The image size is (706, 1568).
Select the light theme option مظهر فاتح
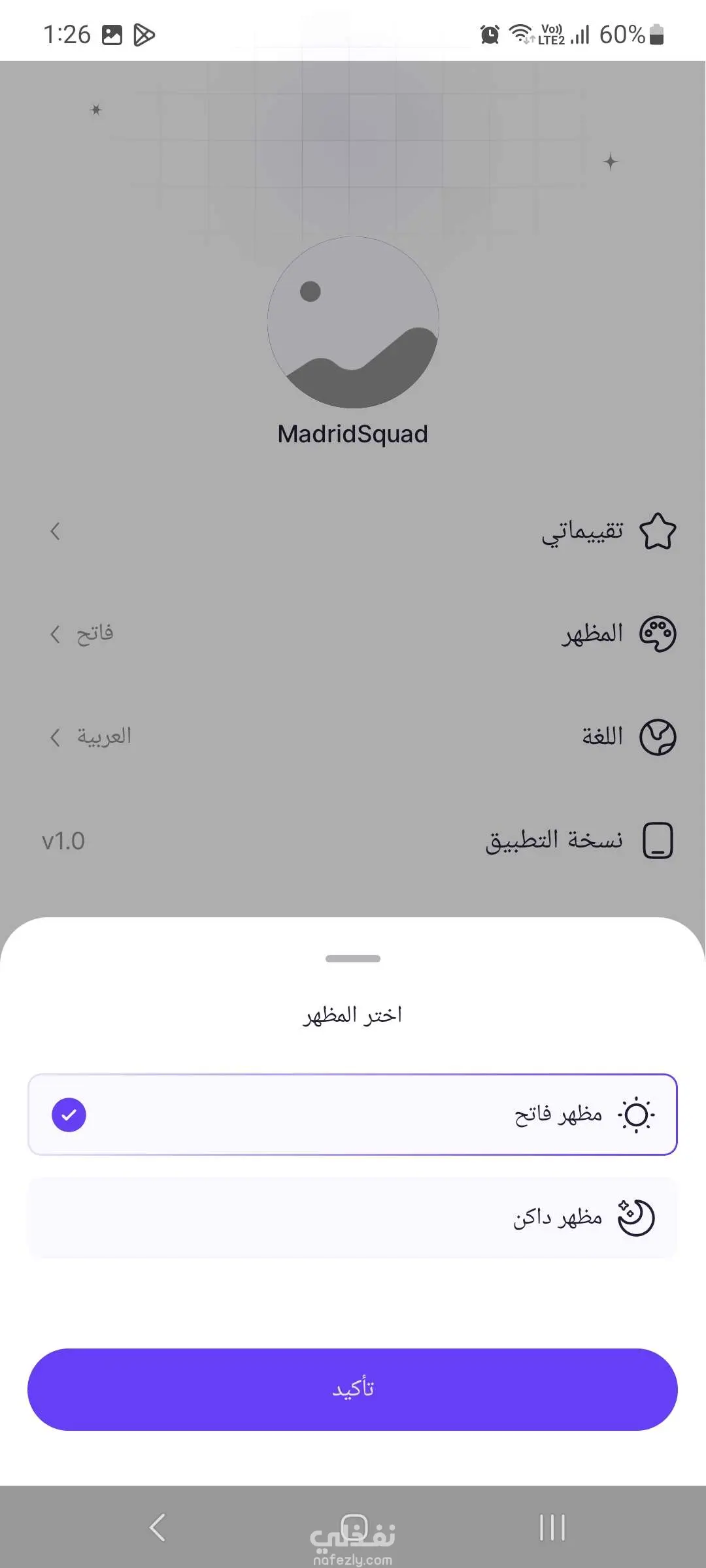(x=352, y=1115)
